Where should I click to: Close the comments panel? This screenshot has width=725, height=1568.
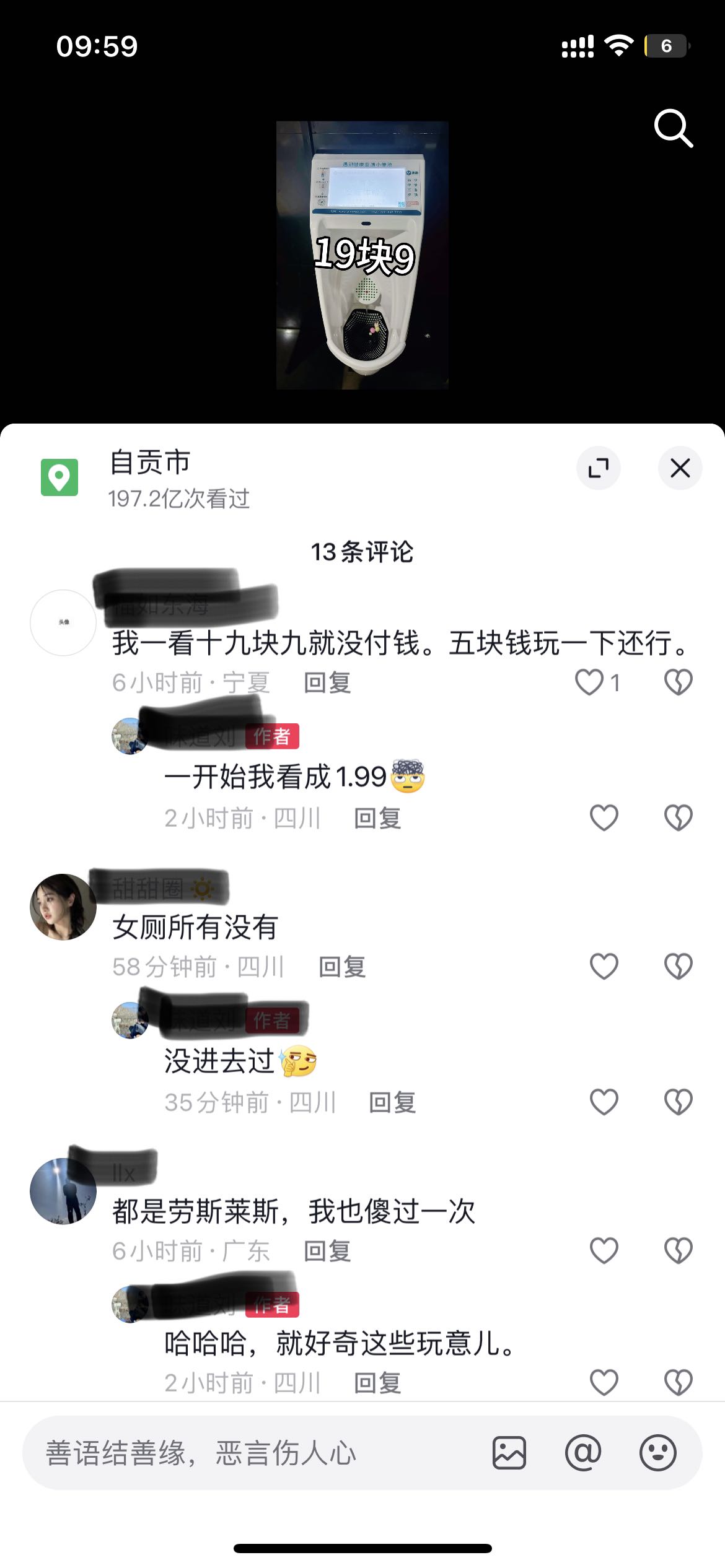coord(680,468)
